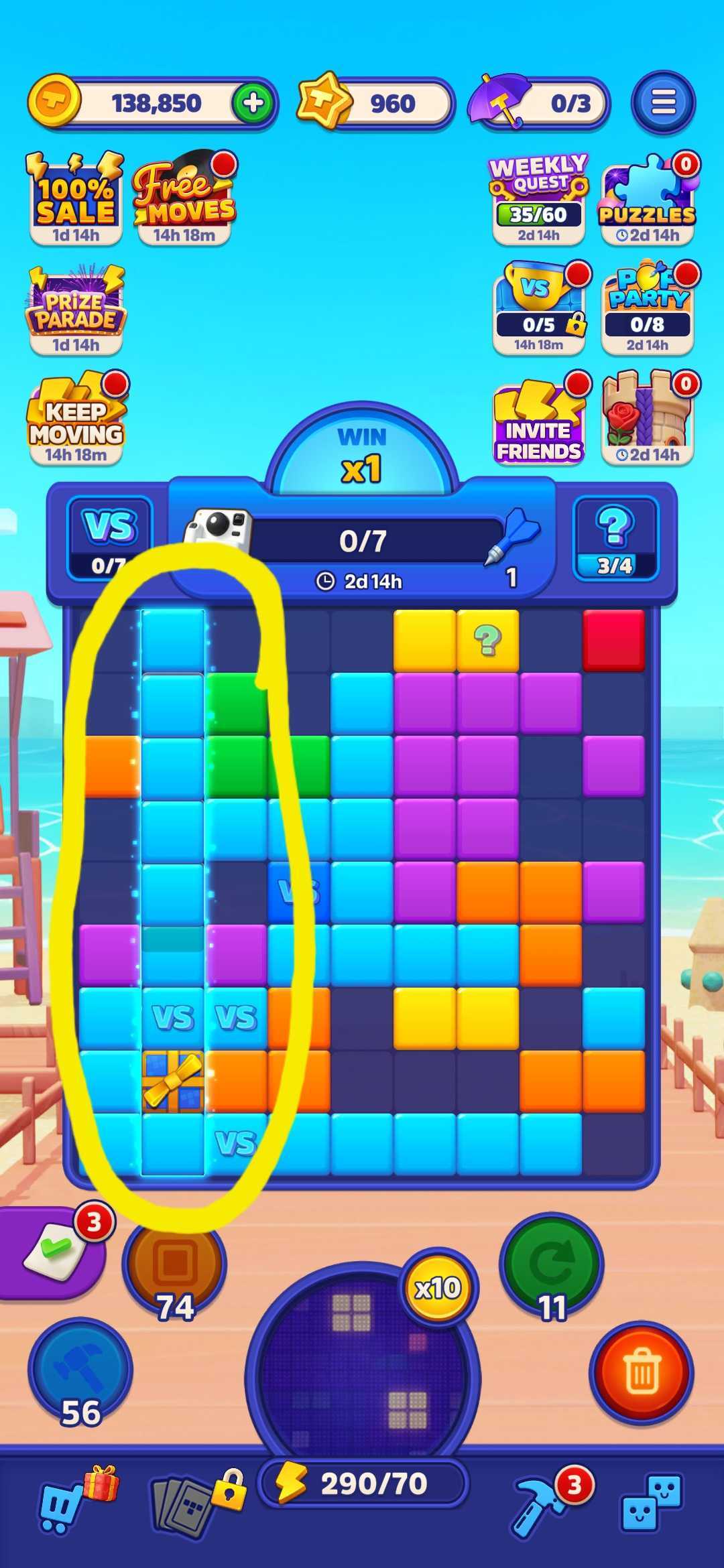Open the smiling blocks friends tab
724x1568 pixels.
[650, 1501]
